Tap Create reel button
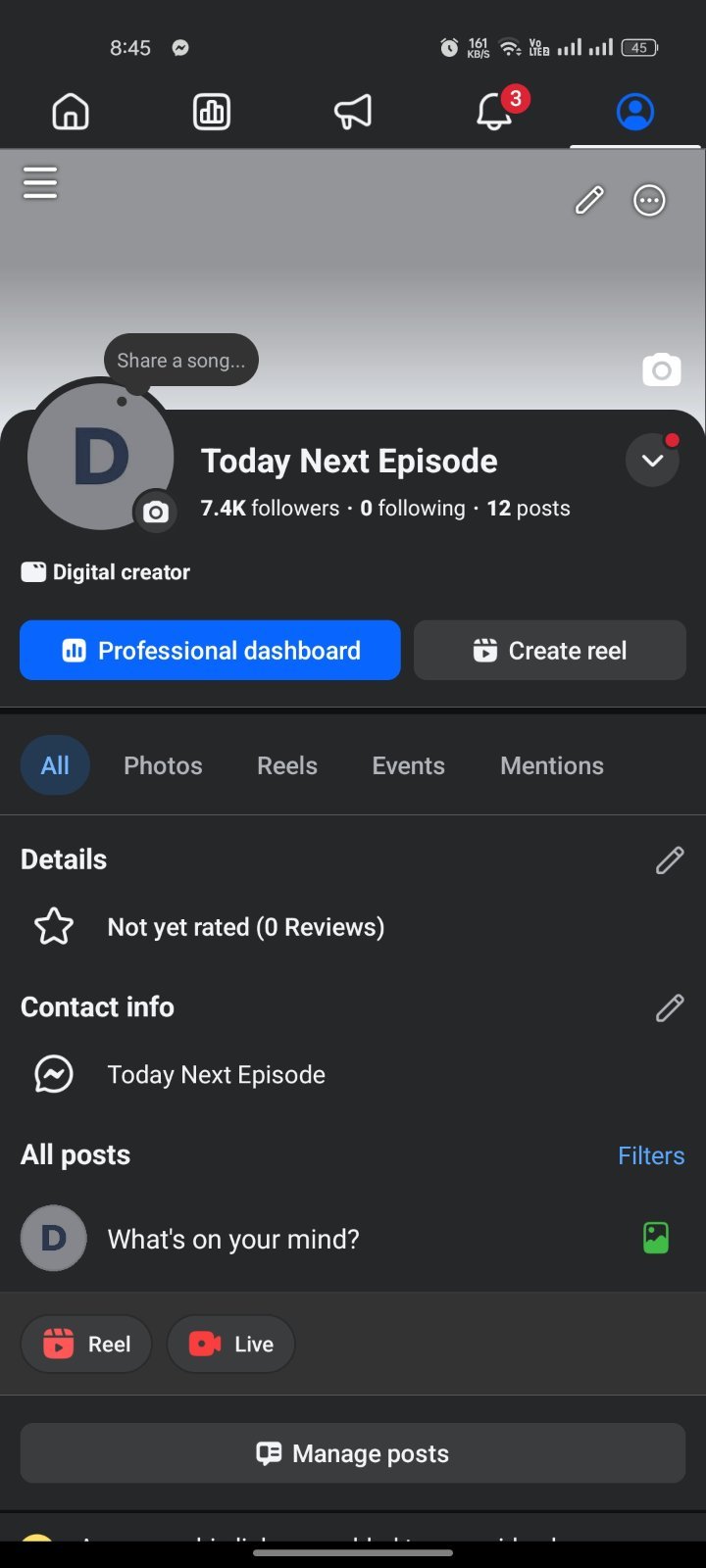 coord(550,650)
